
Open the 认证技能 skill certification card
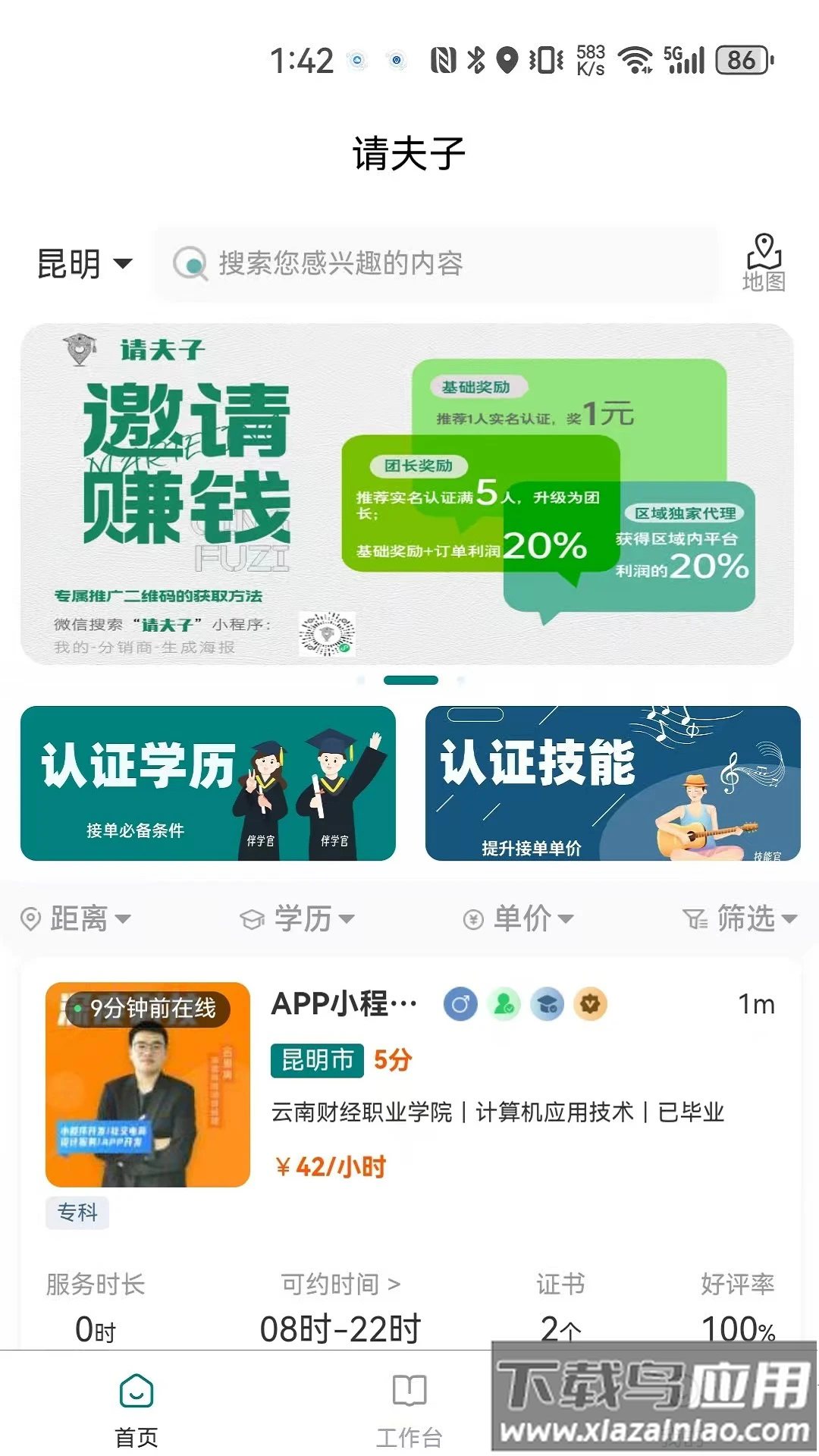pyautogui.click(x=613, y=783)
